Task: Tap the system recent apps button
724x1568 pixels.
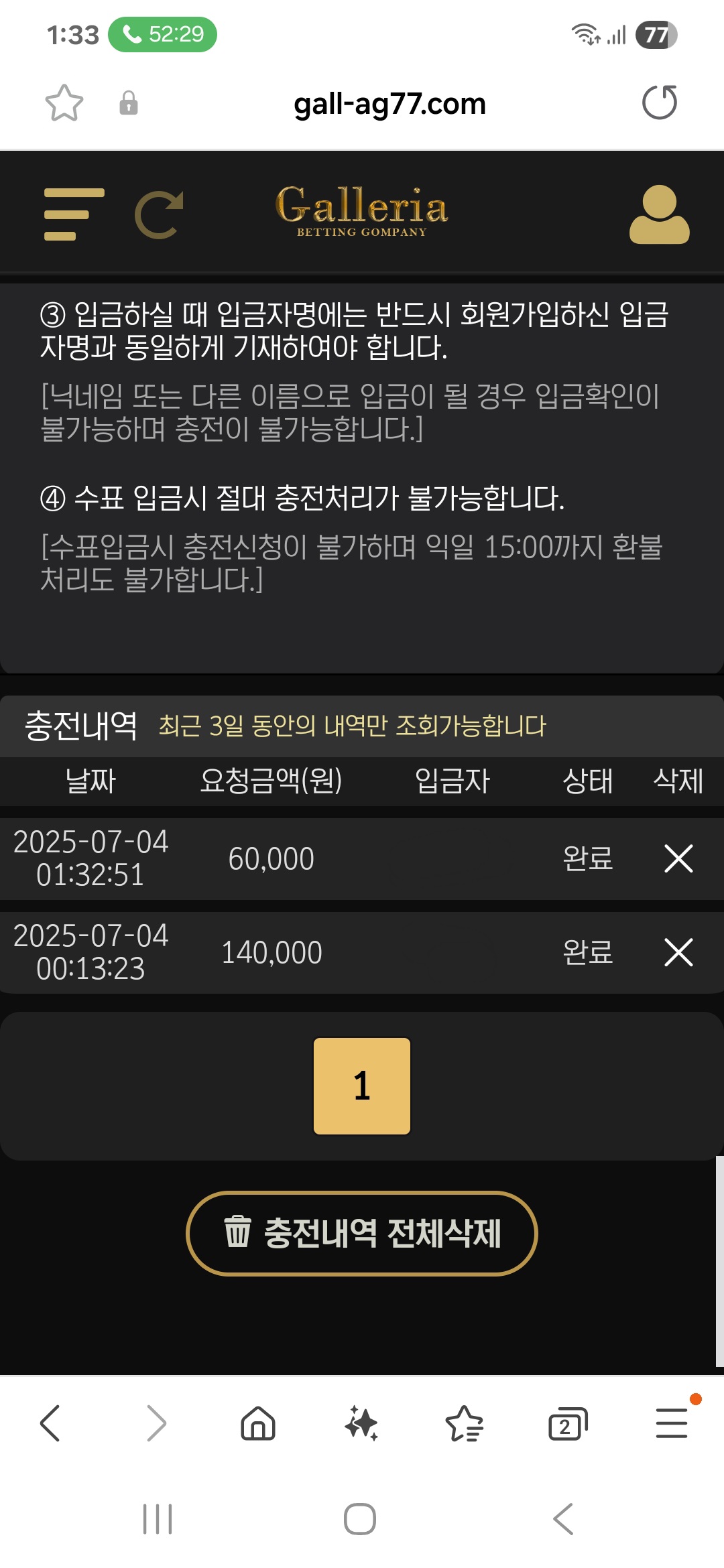Action: tap(158, 1518)
